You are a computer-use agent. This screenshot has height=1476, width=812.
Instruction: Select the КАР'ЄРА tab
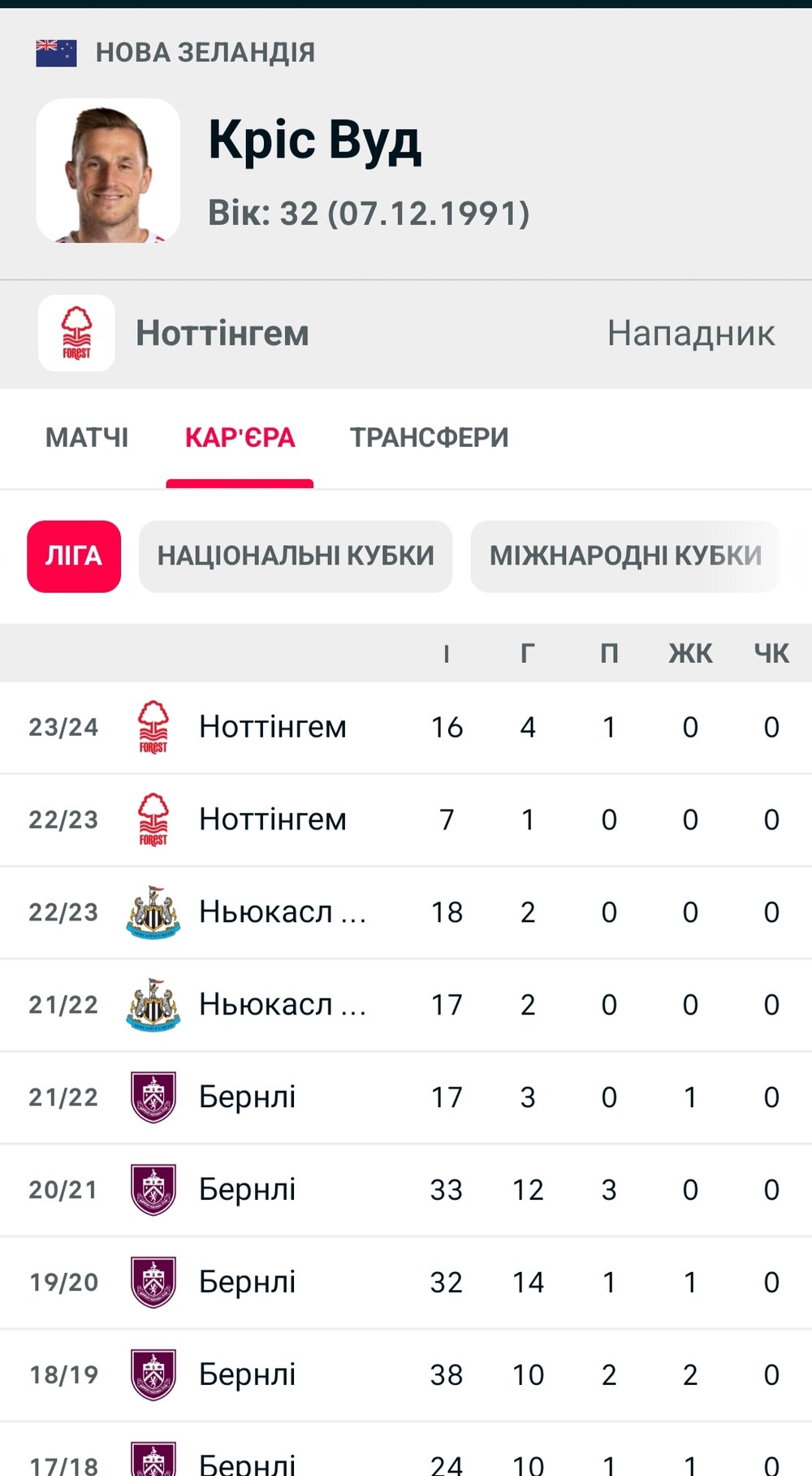[240, 438]
